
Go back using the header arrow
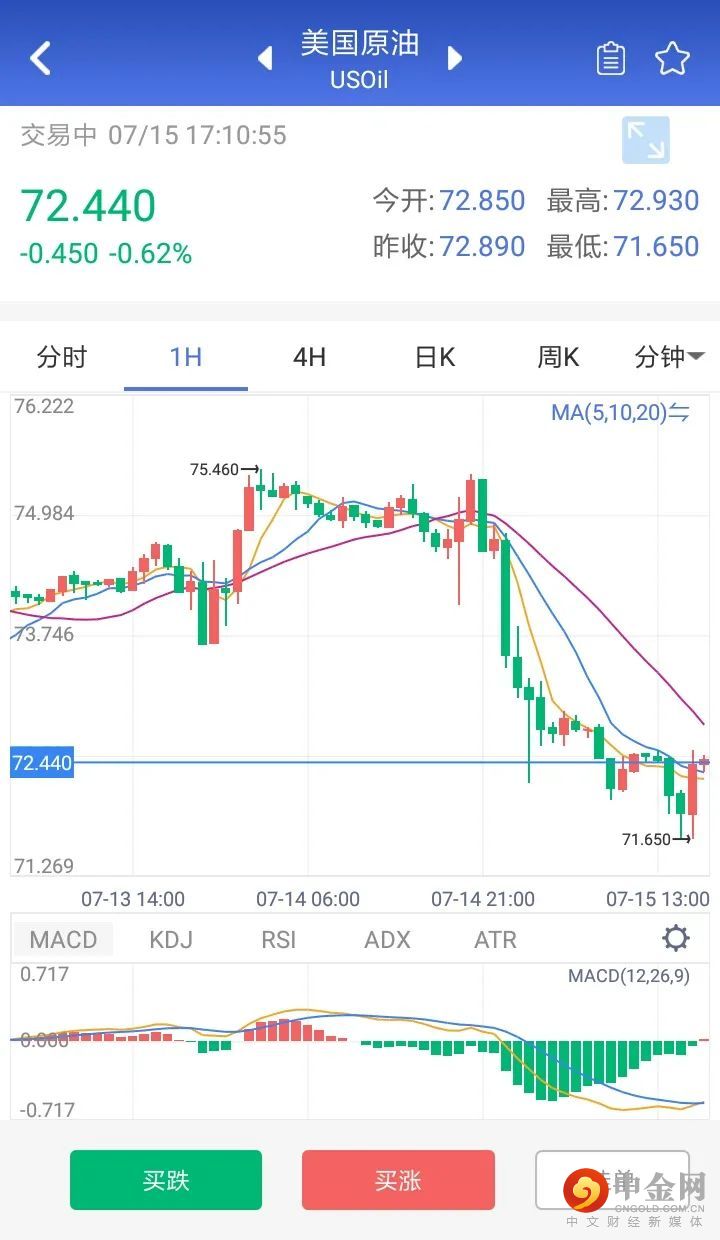40,58
